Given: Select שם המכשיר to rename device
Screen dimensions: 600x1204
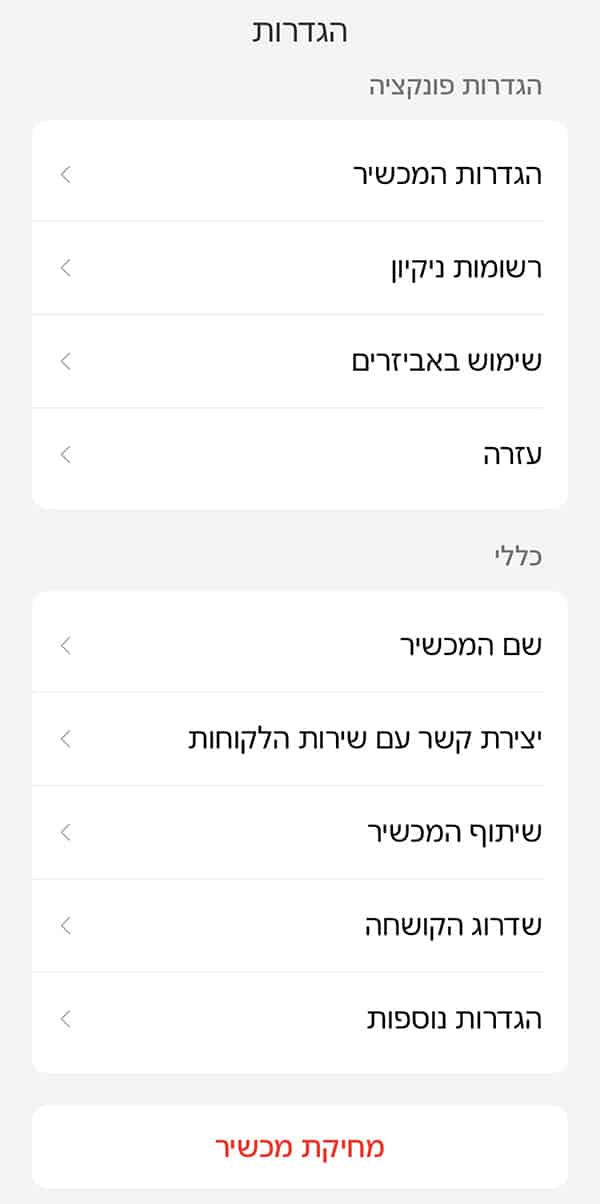Looking at the screenshot, I should (300, 646).
